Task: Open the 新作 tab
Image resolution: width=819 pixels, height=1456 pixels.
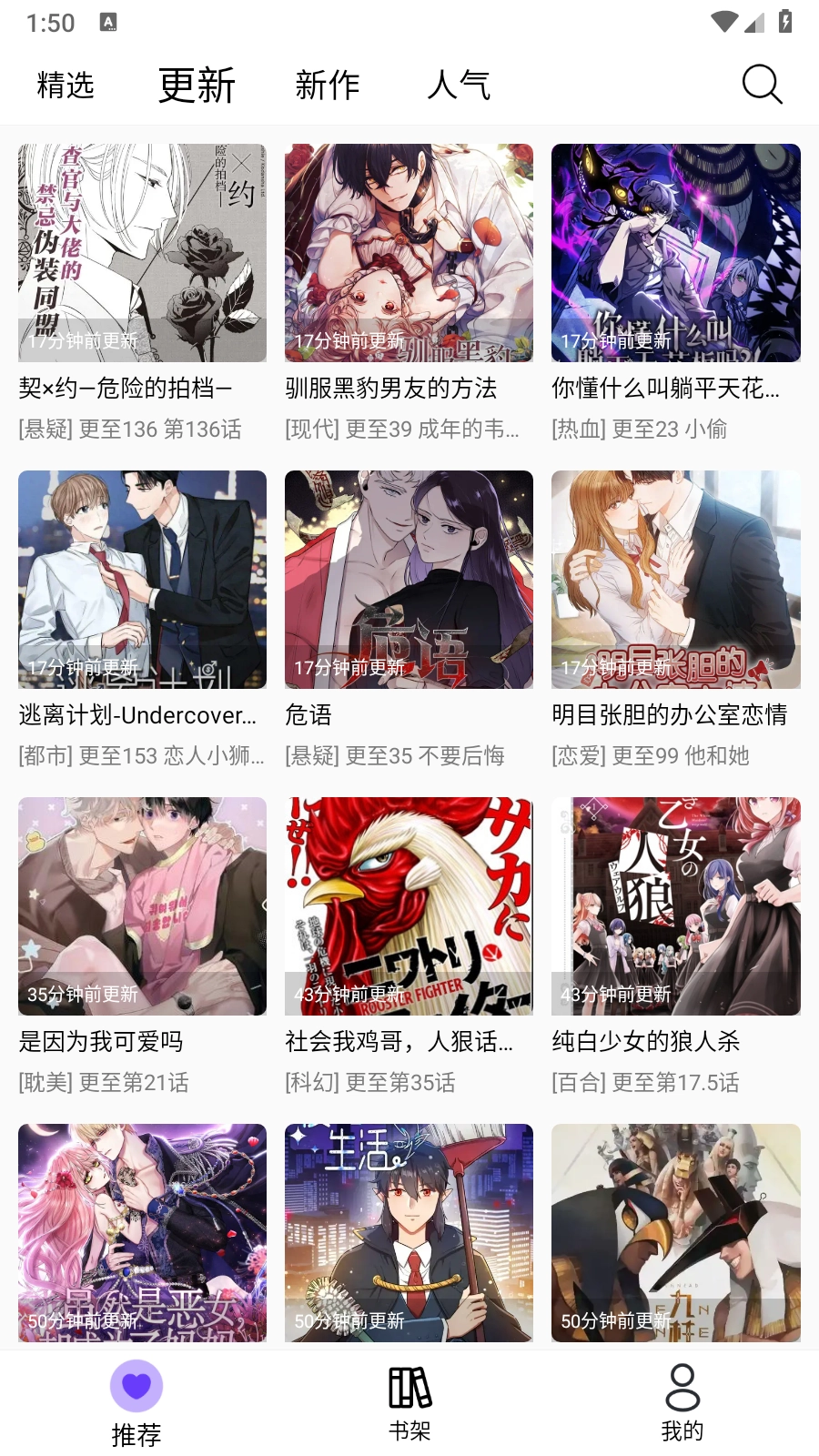Action: point(327,85)
